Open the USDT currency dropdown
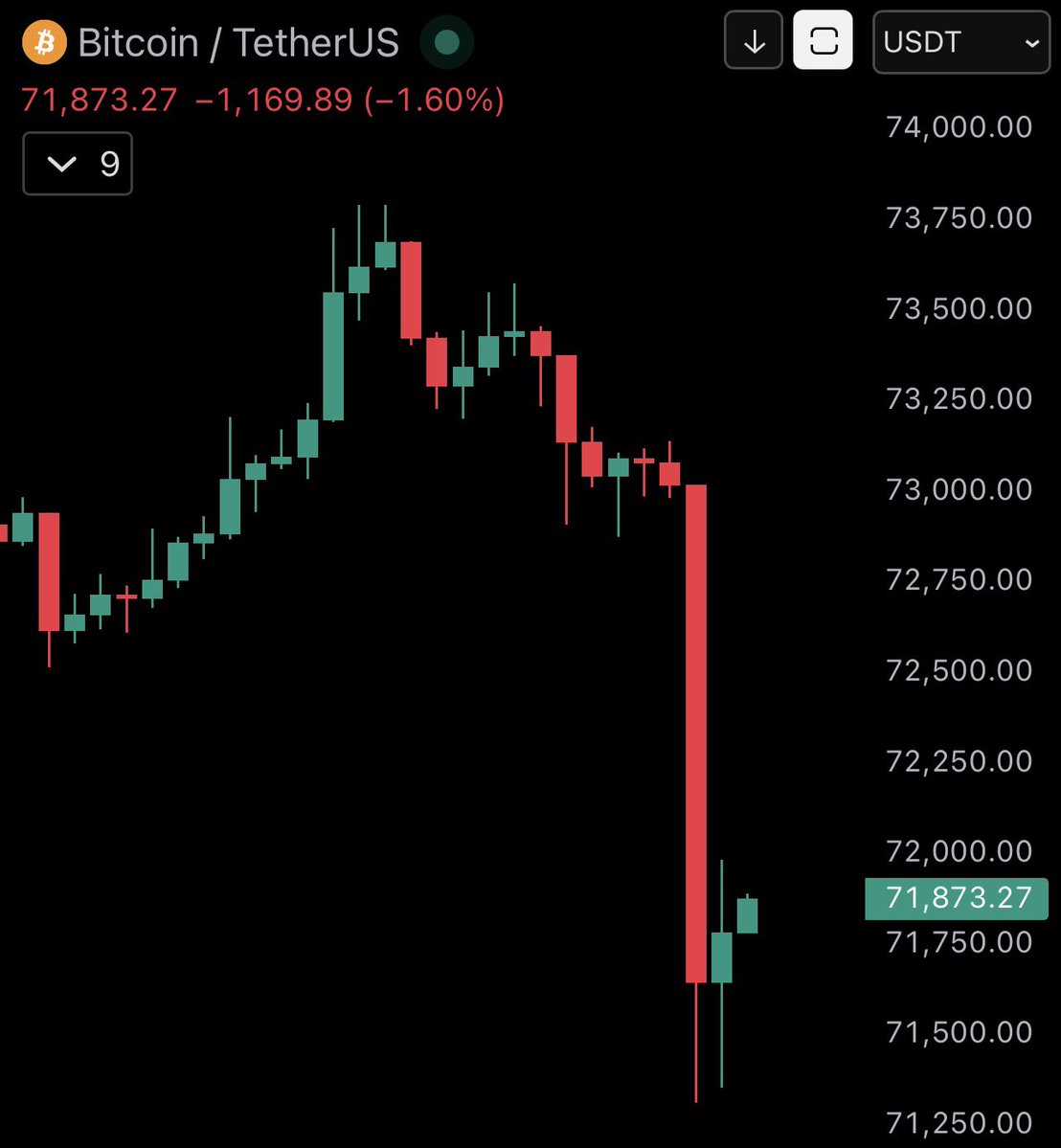1061x1148 pixels. pyautogui.click(x=960, y=42)
